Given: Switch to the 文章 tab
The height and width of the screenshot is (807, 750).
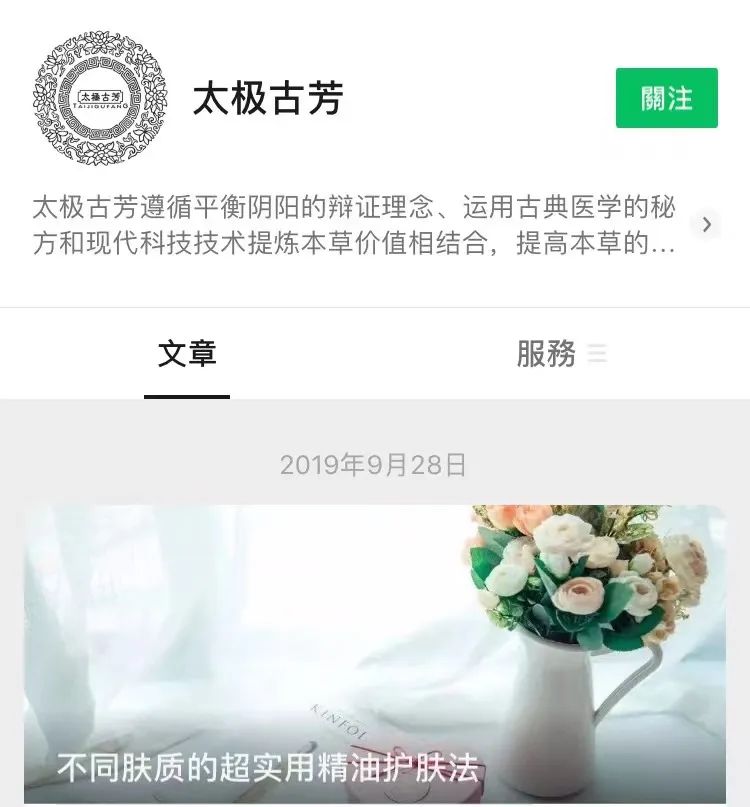Looking at the screenshot, I should [187, 354].
